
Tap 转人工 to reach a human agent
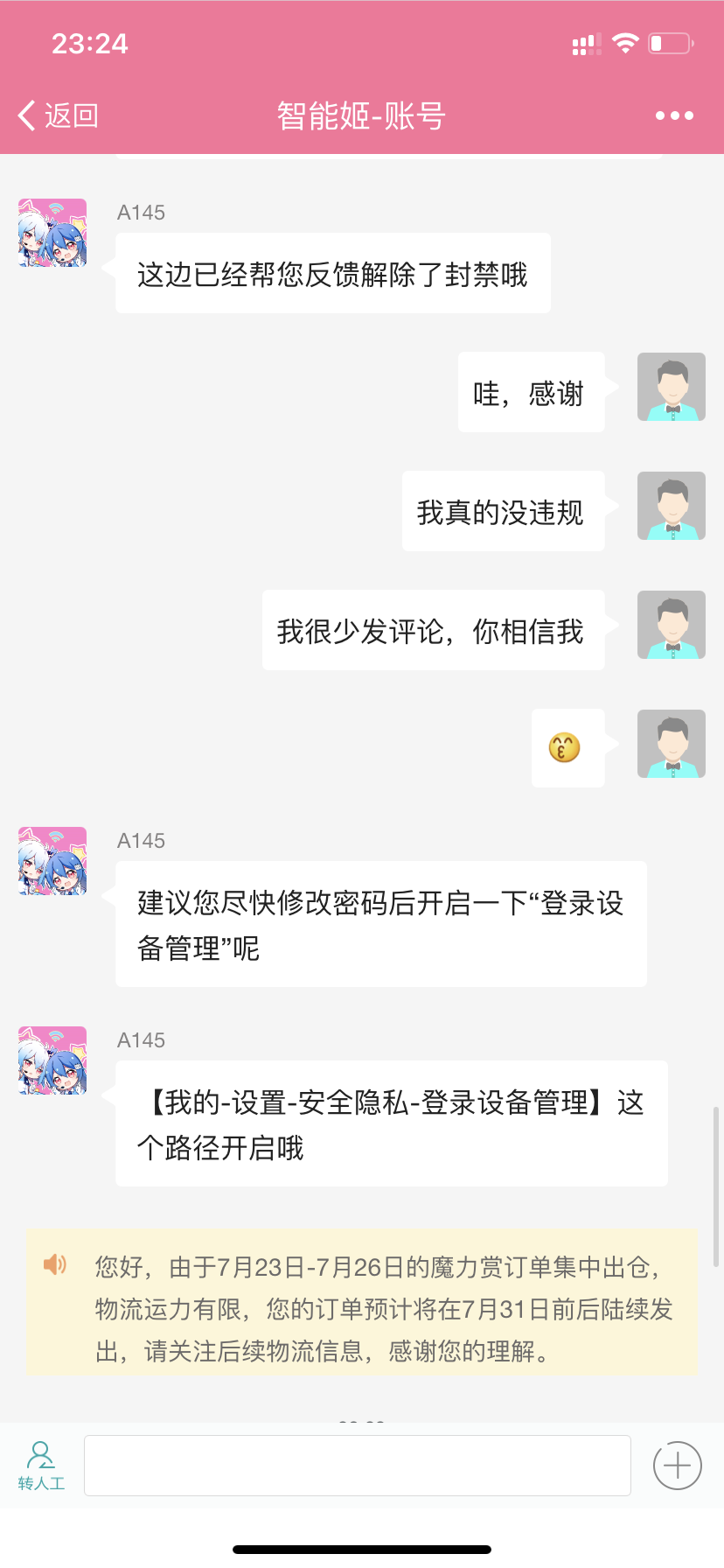point(41,1466)
